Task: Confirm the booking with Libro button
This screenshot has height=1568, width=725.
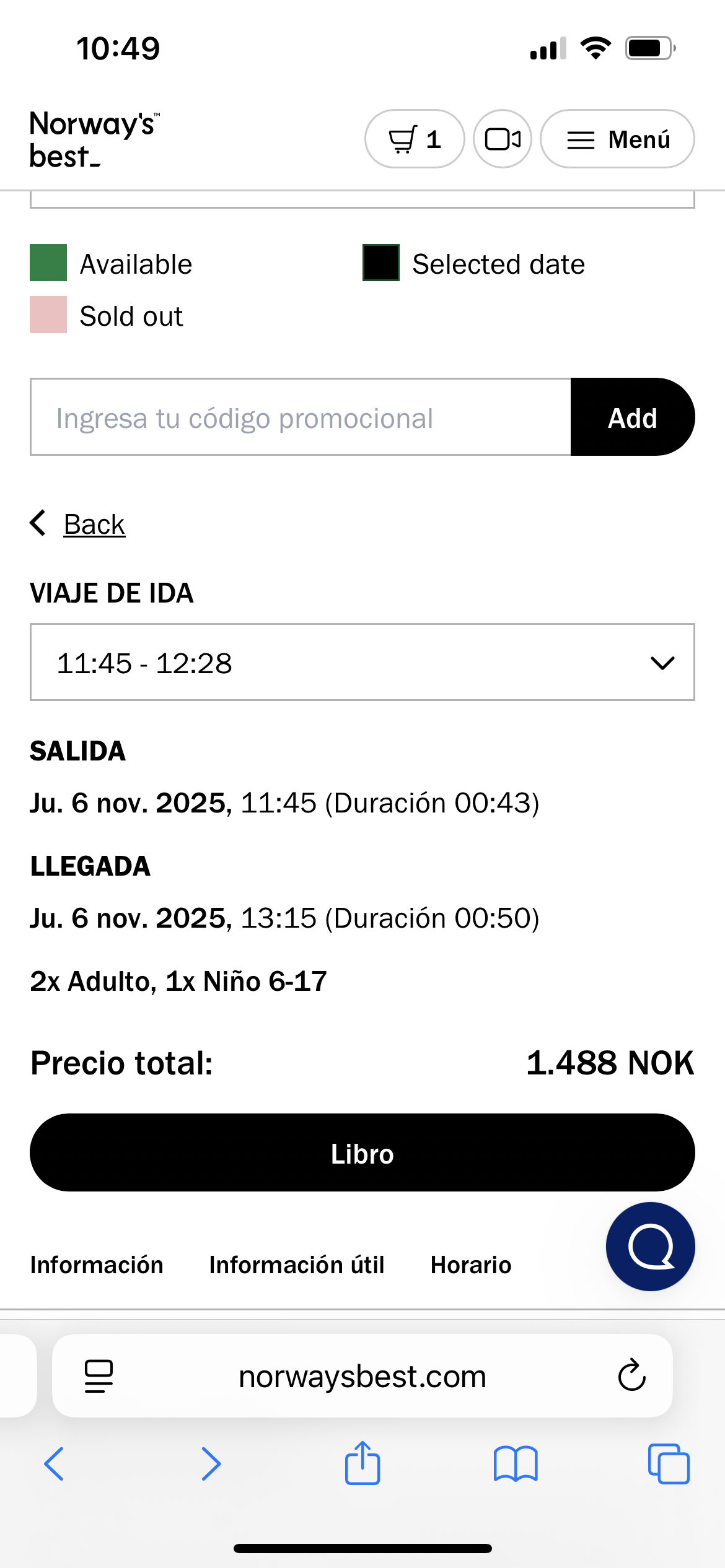Action: (x=362, y=1153)
